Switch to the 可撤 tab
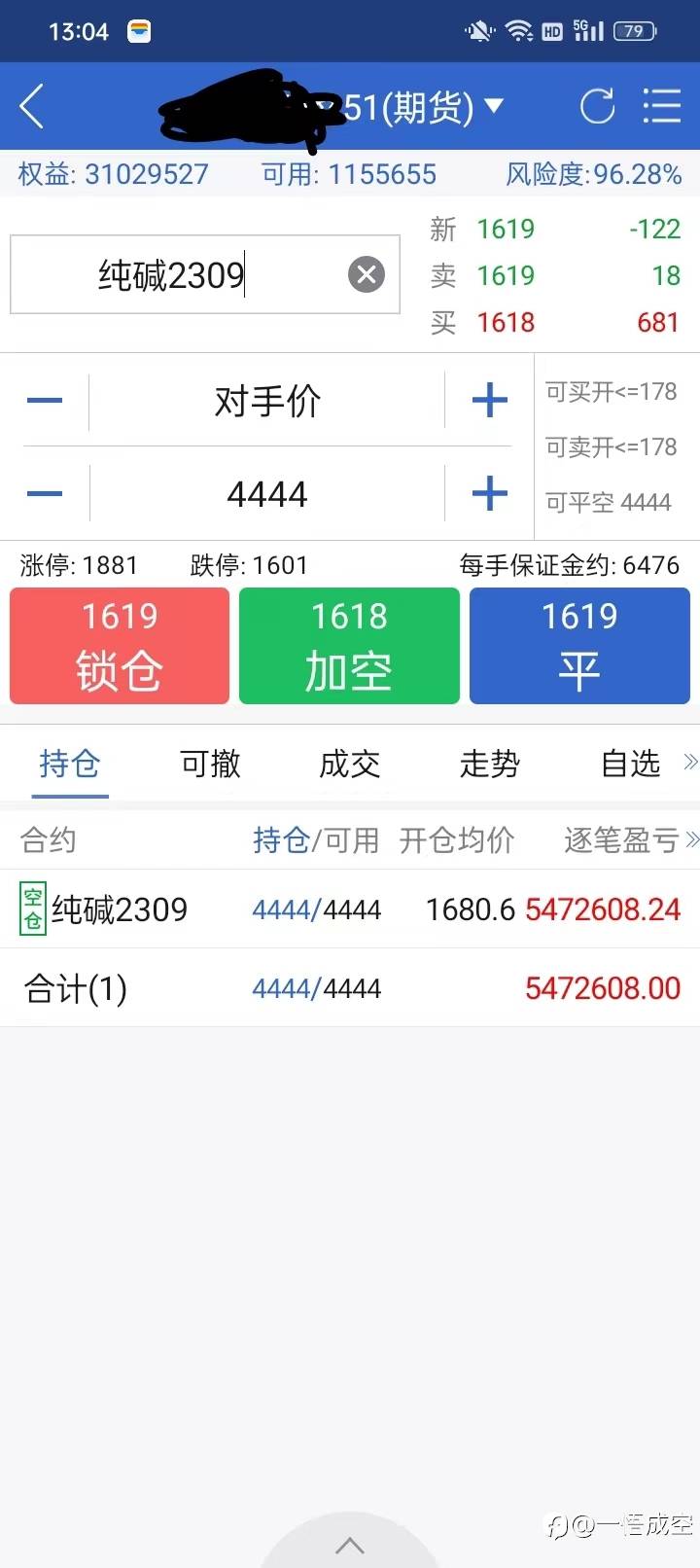The height and width of the screenshot is (1568, 700). tap(210, 765)
